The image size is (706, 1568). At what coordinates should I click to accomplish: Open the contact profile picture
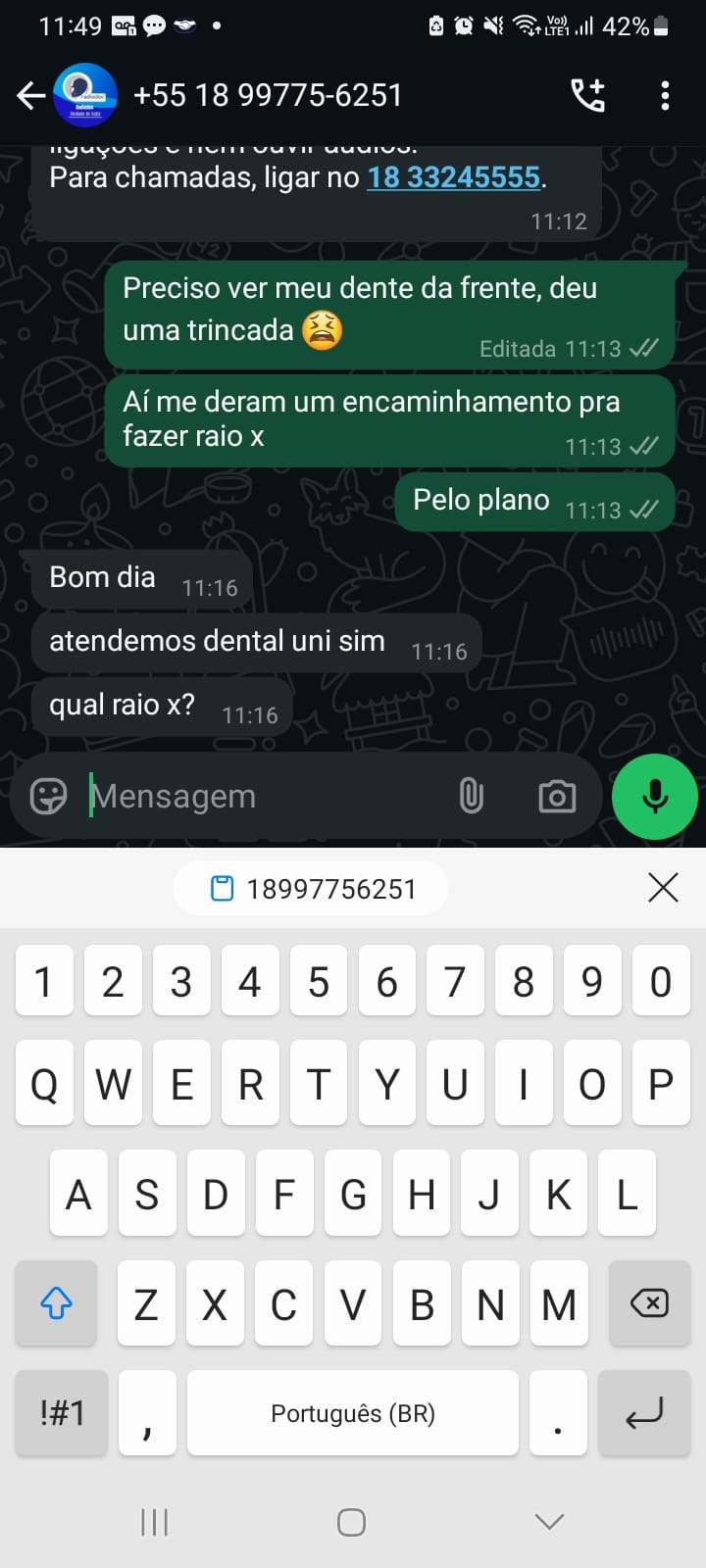tap(85, 95)
